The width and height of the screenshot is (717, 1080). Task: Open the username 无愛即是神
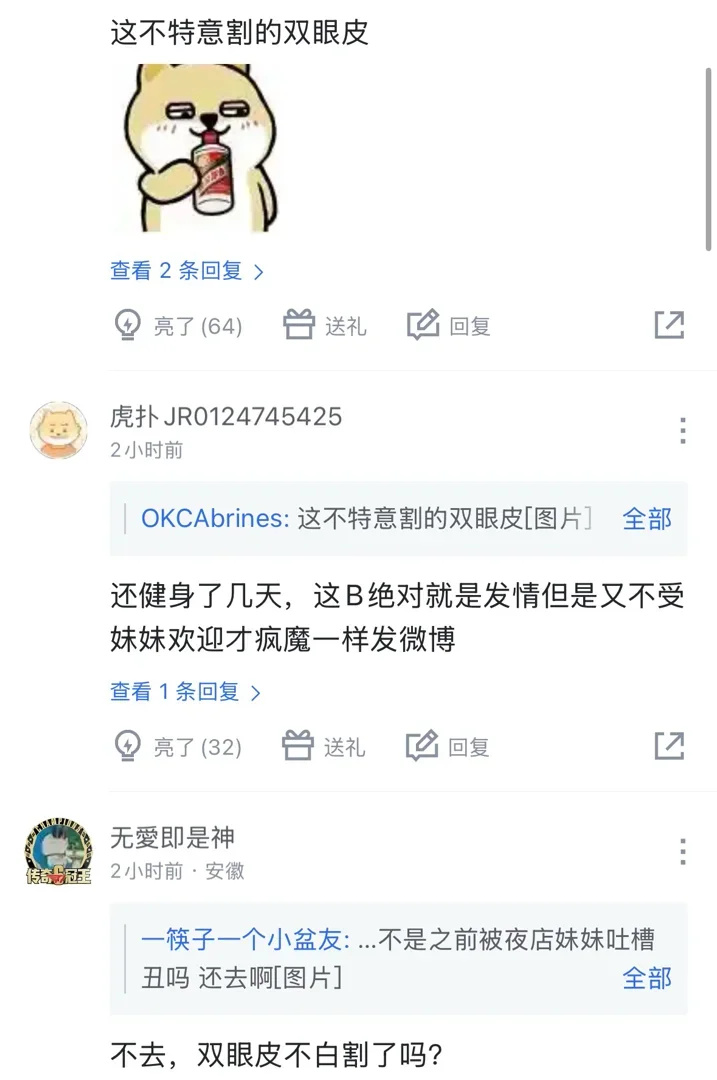[172, 838]
